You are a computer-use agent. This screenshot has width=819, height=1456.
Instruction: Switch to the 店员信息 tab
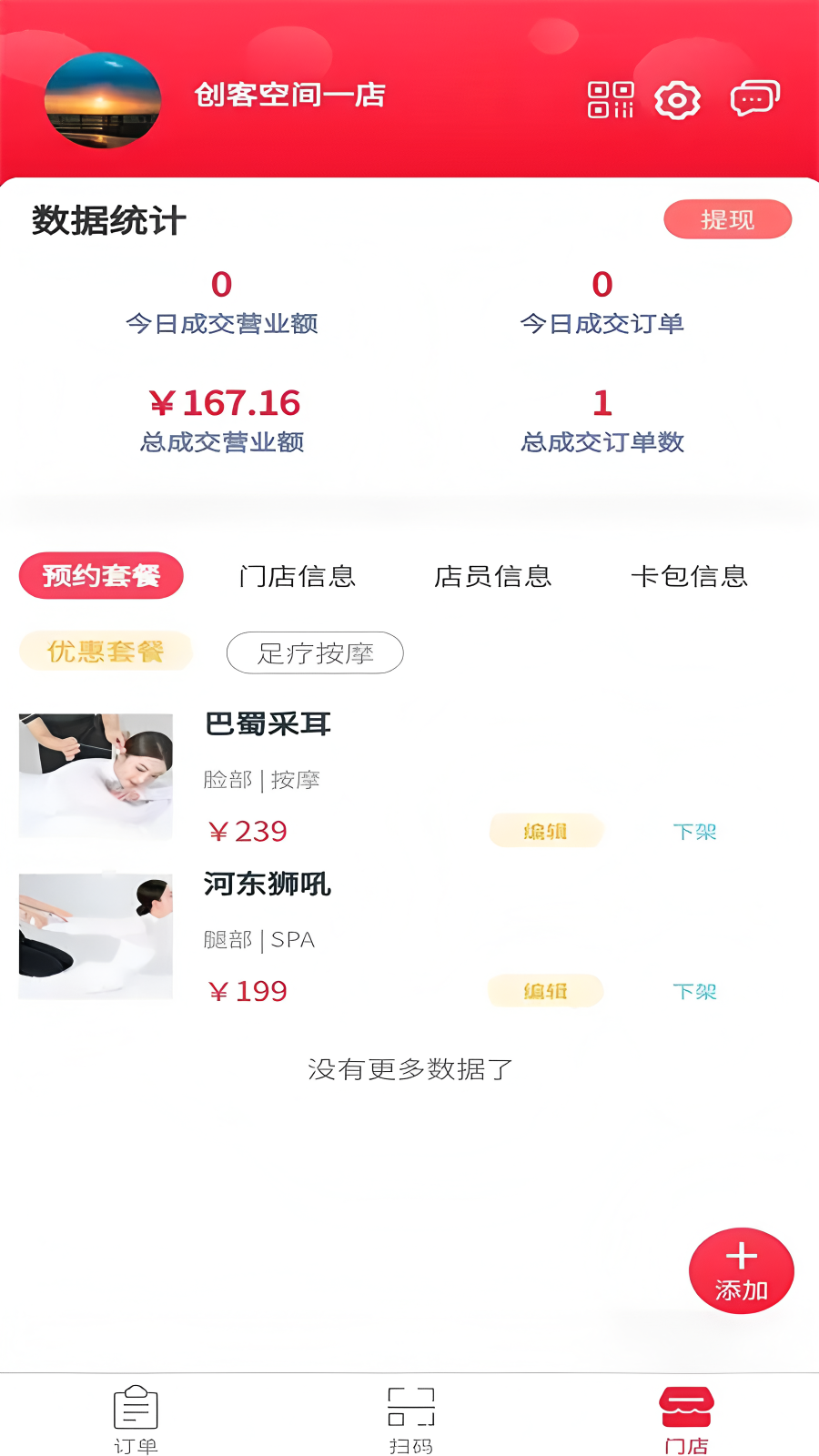pos(492,576)
